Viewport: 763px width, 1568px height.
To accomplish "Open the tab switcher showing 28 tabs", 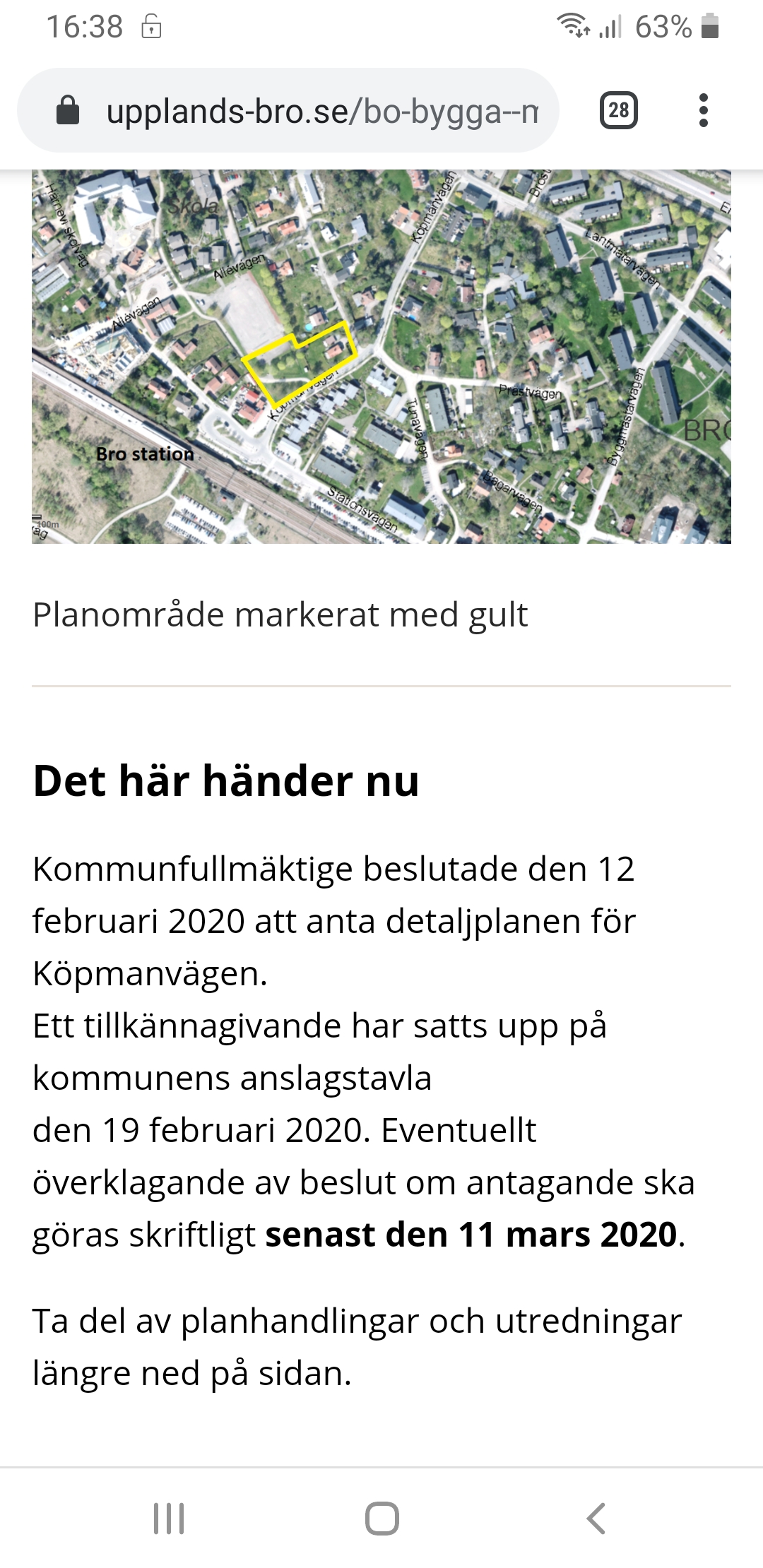I will (x=618, y=110).
